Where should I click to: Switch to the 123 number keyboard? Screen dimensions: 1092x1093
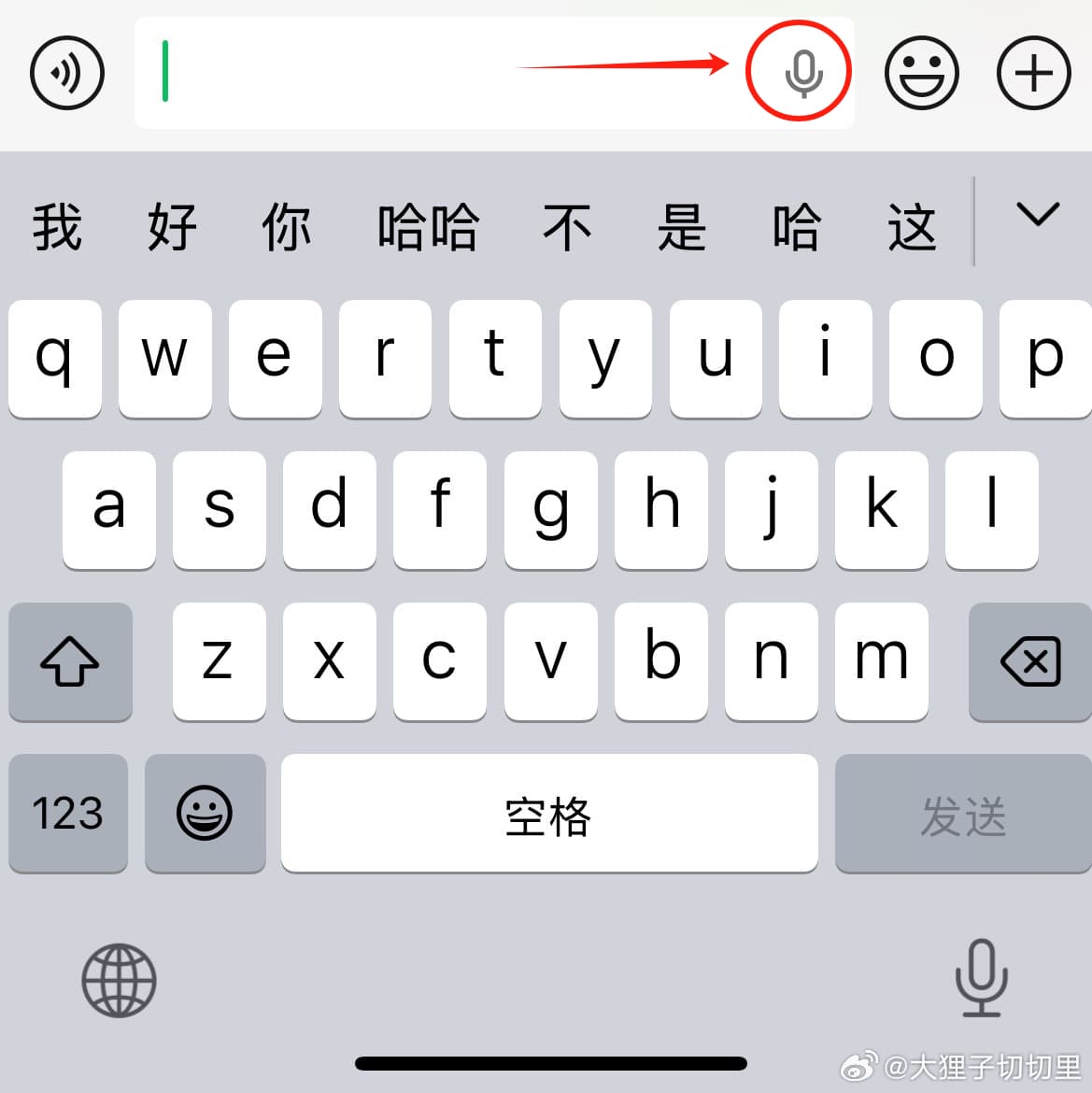67,813
